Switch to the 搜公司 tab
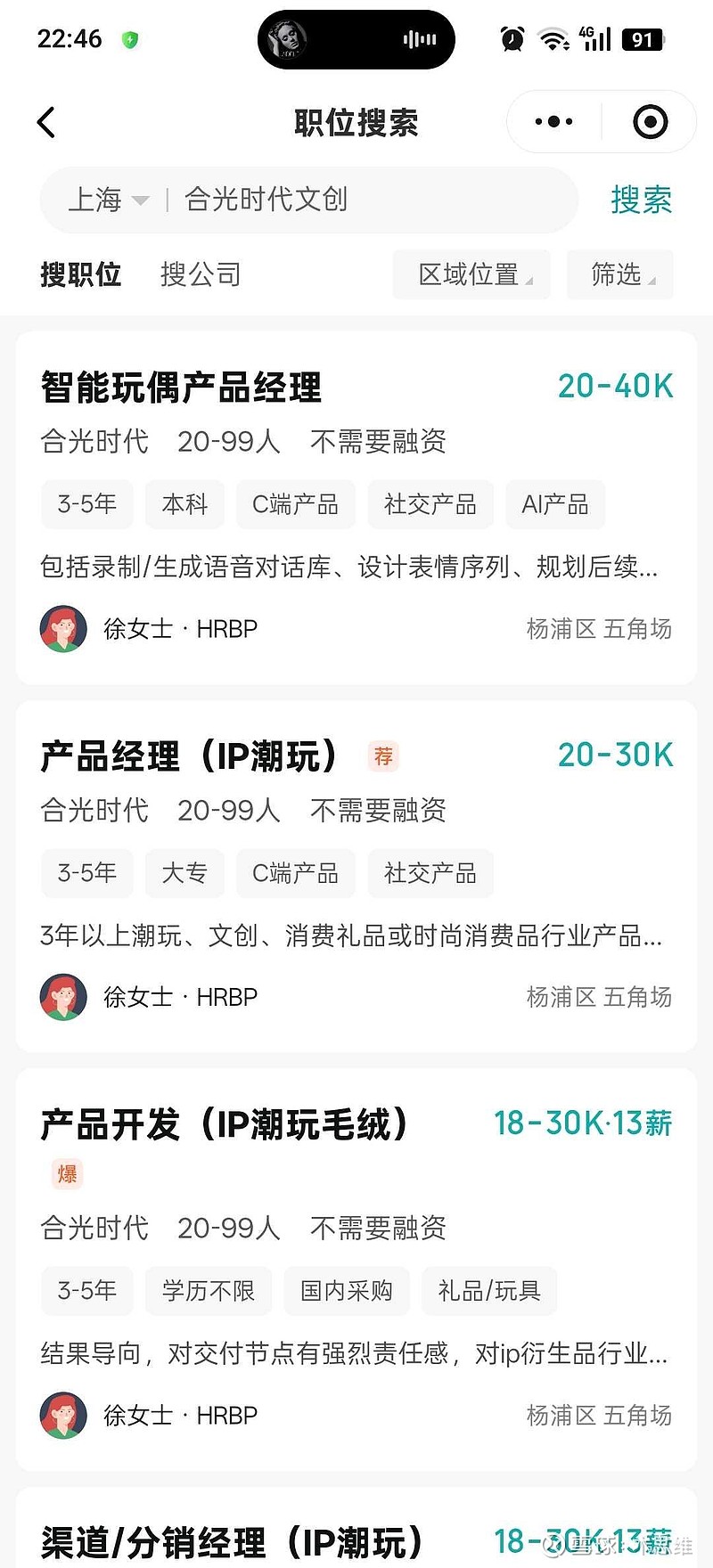The image size is (713, 1568). pyautogui.click(x=201, y=274)
